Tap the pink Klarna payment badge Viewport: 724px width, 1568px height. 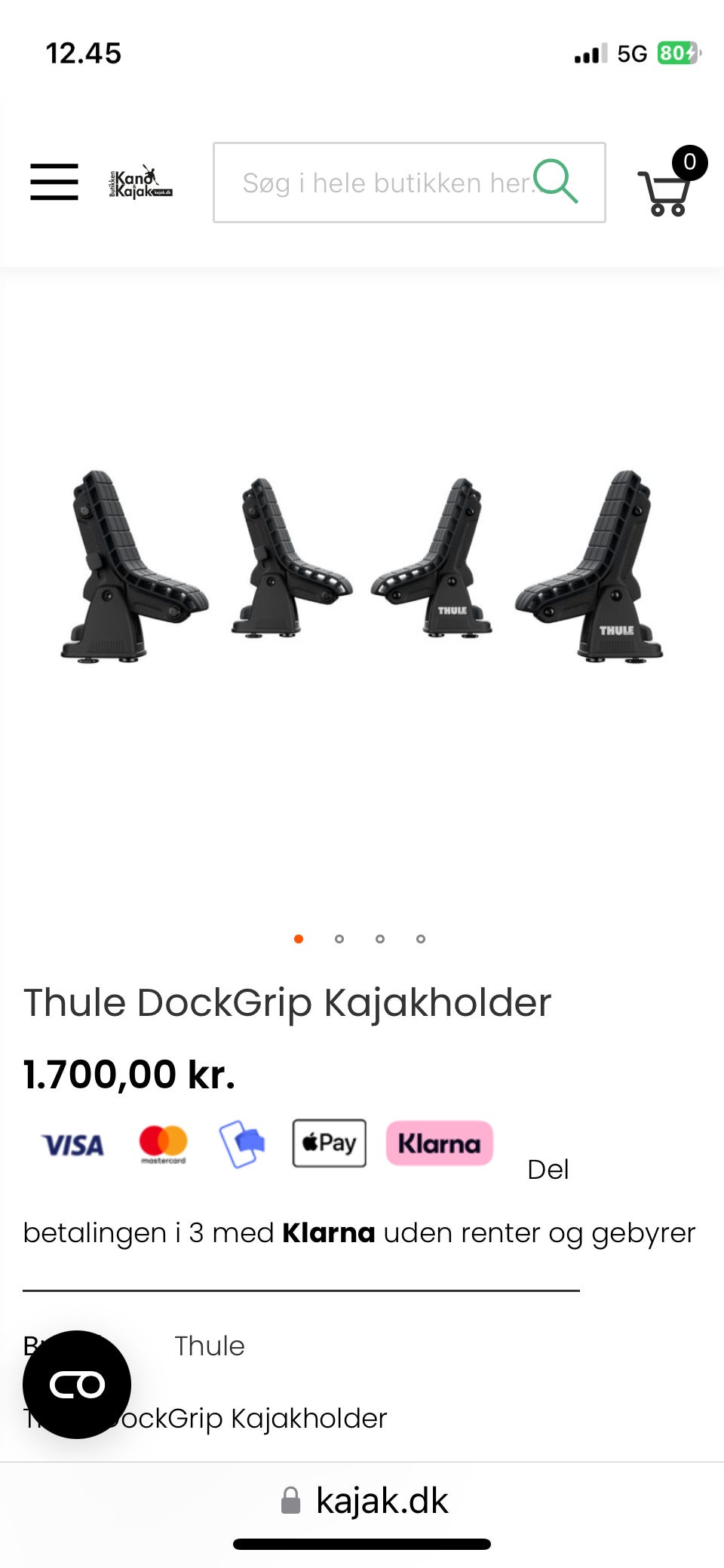tap(439, 1144)
